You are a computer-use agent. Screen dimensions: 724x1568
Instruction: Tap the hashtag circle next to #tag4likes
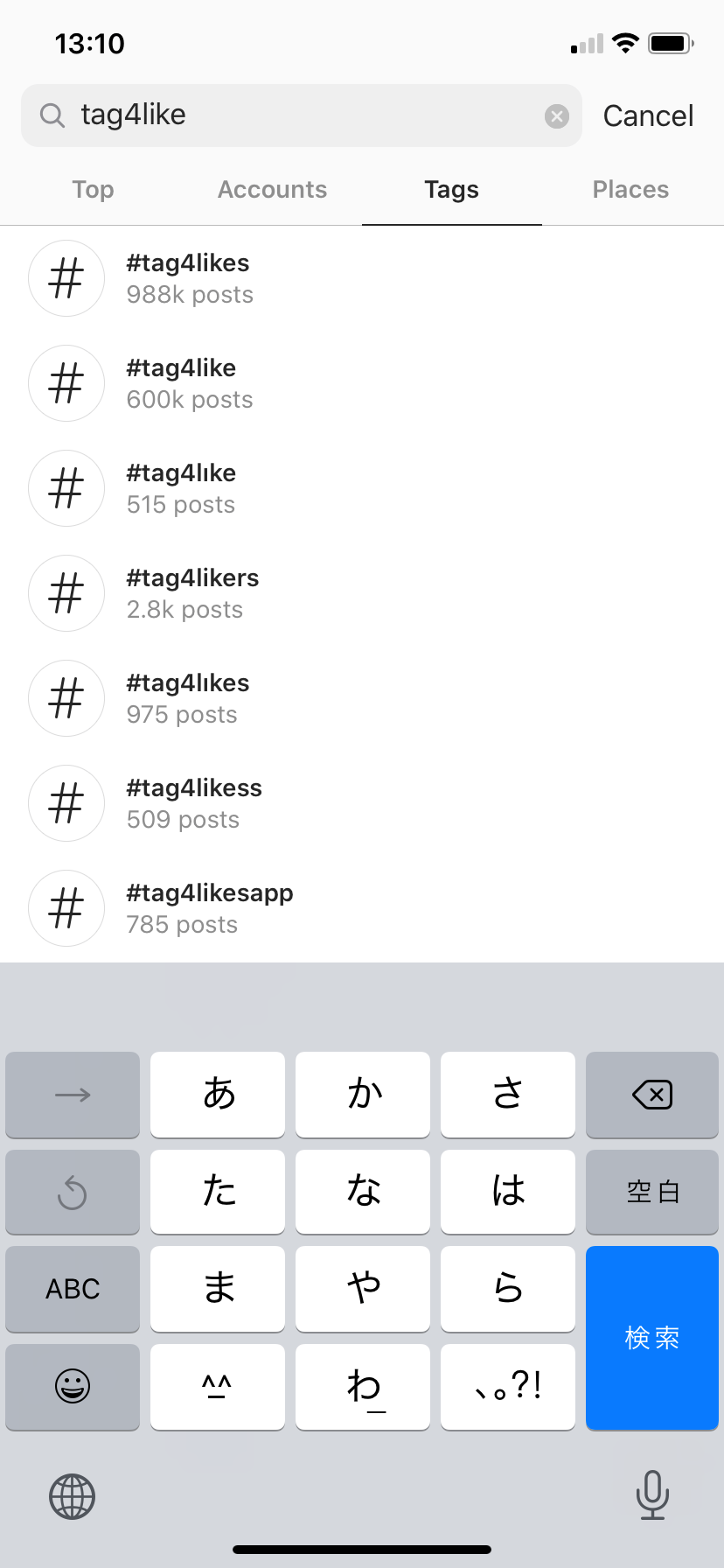click(66, 278)
